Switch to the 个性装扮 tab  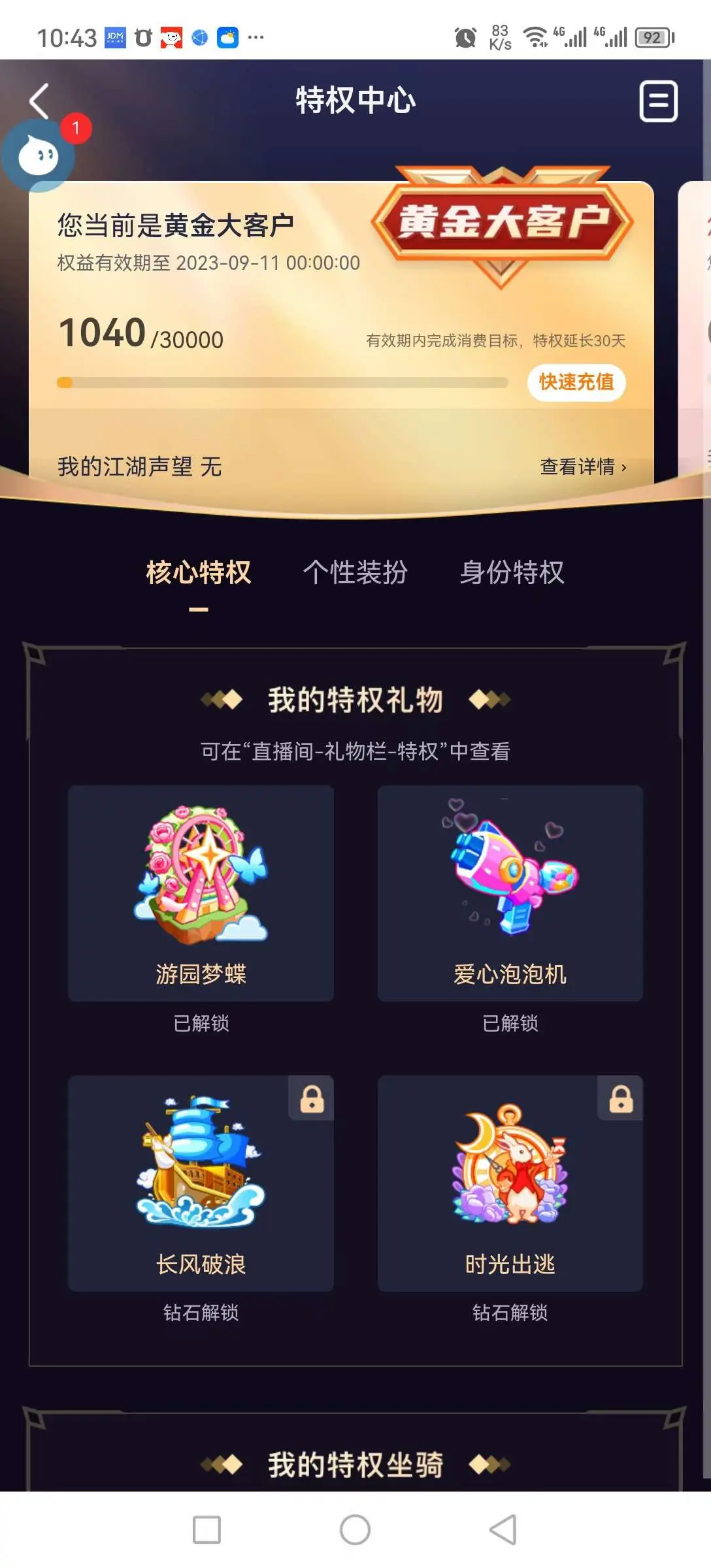pos(355,572)
